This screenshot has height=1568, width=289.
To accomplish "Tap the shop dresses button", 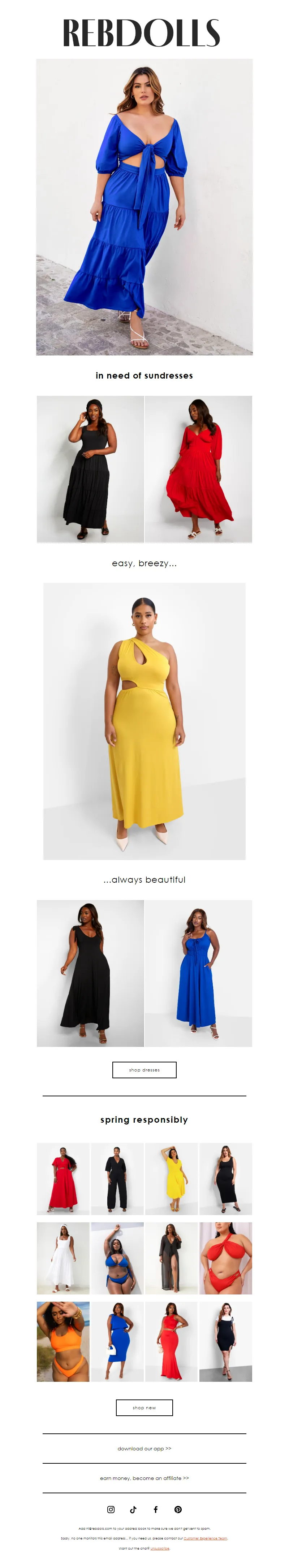I will point(144,1070).
